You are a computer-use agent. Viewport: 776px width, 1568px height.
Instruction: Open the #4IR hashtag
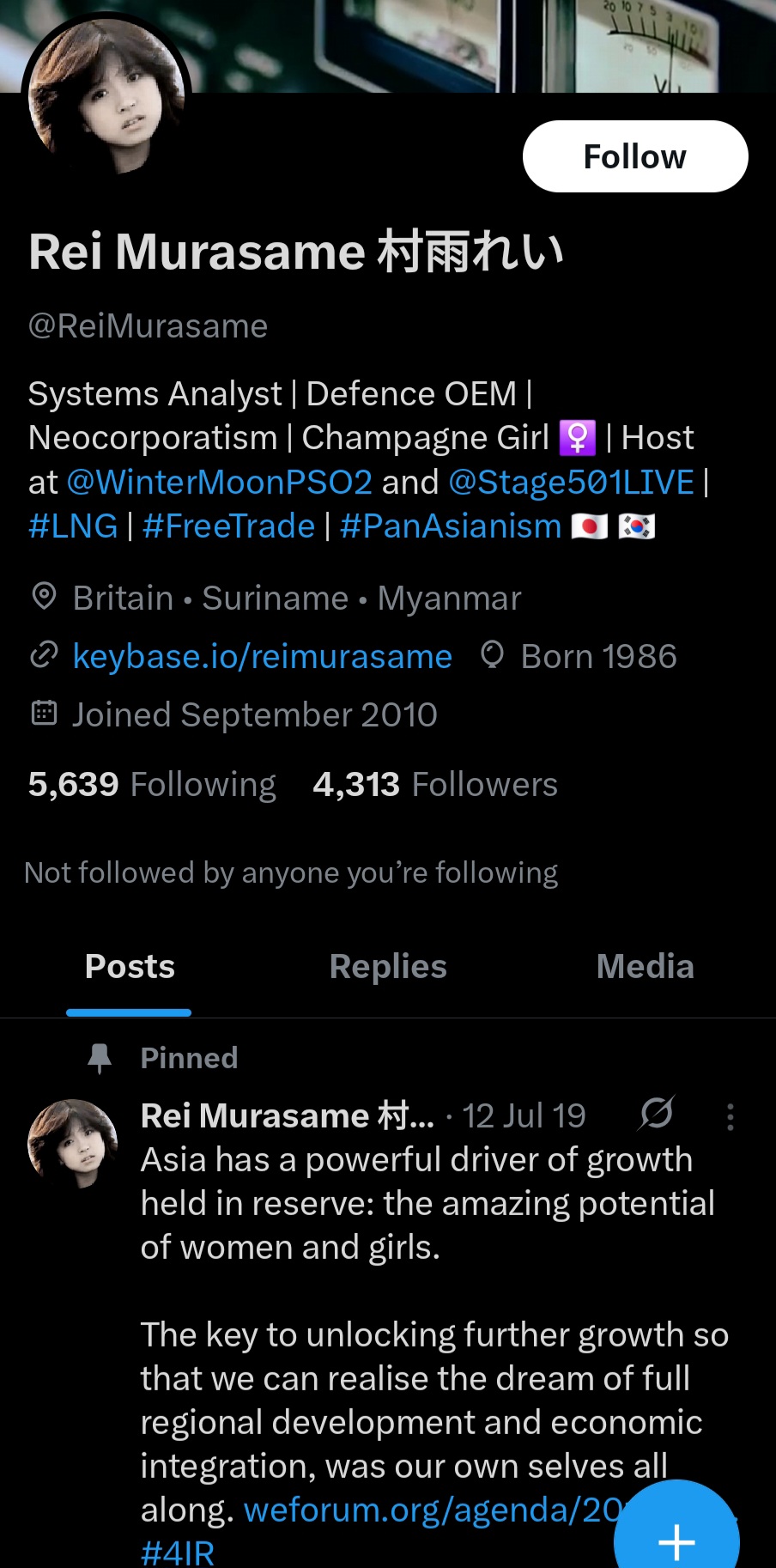[178, 1553]
